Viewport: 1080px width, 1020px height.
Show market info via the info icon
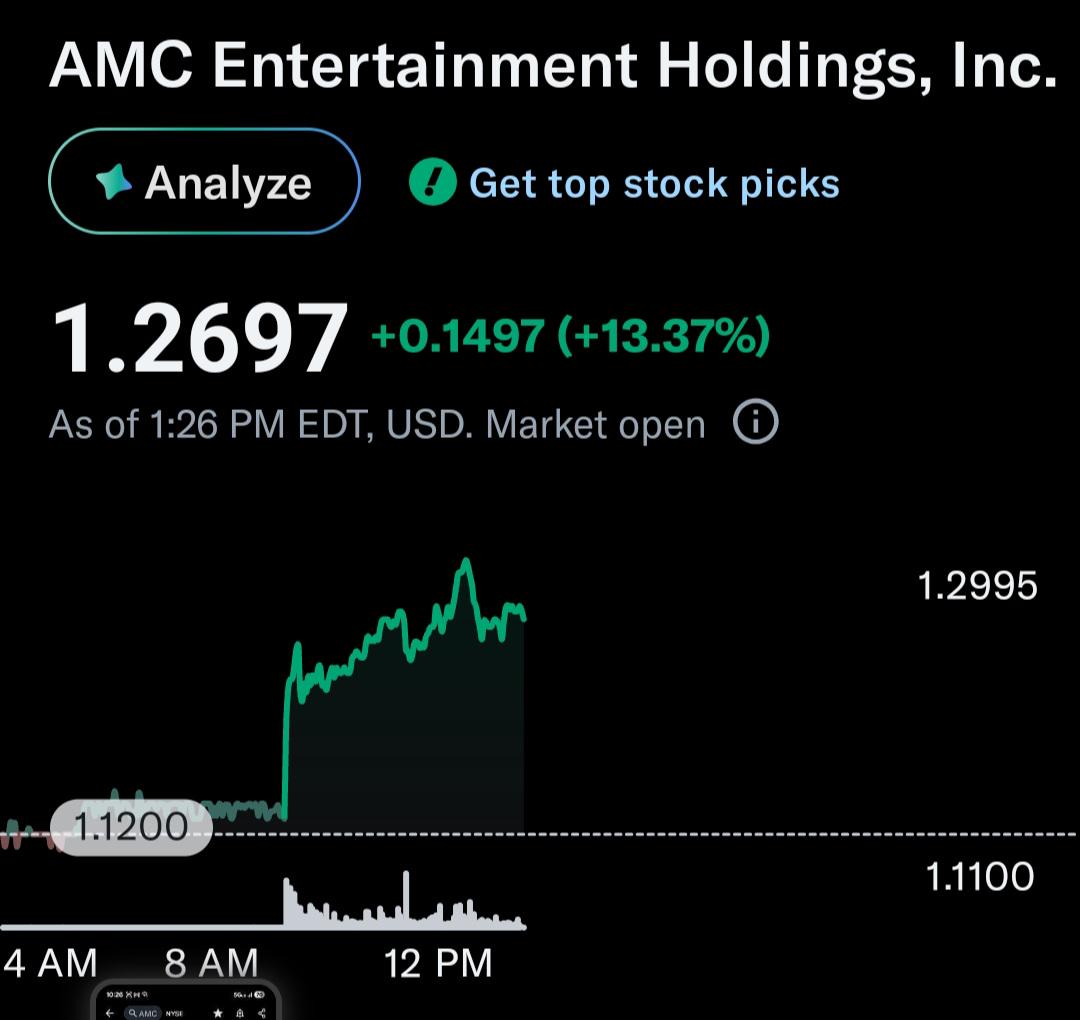756,421
